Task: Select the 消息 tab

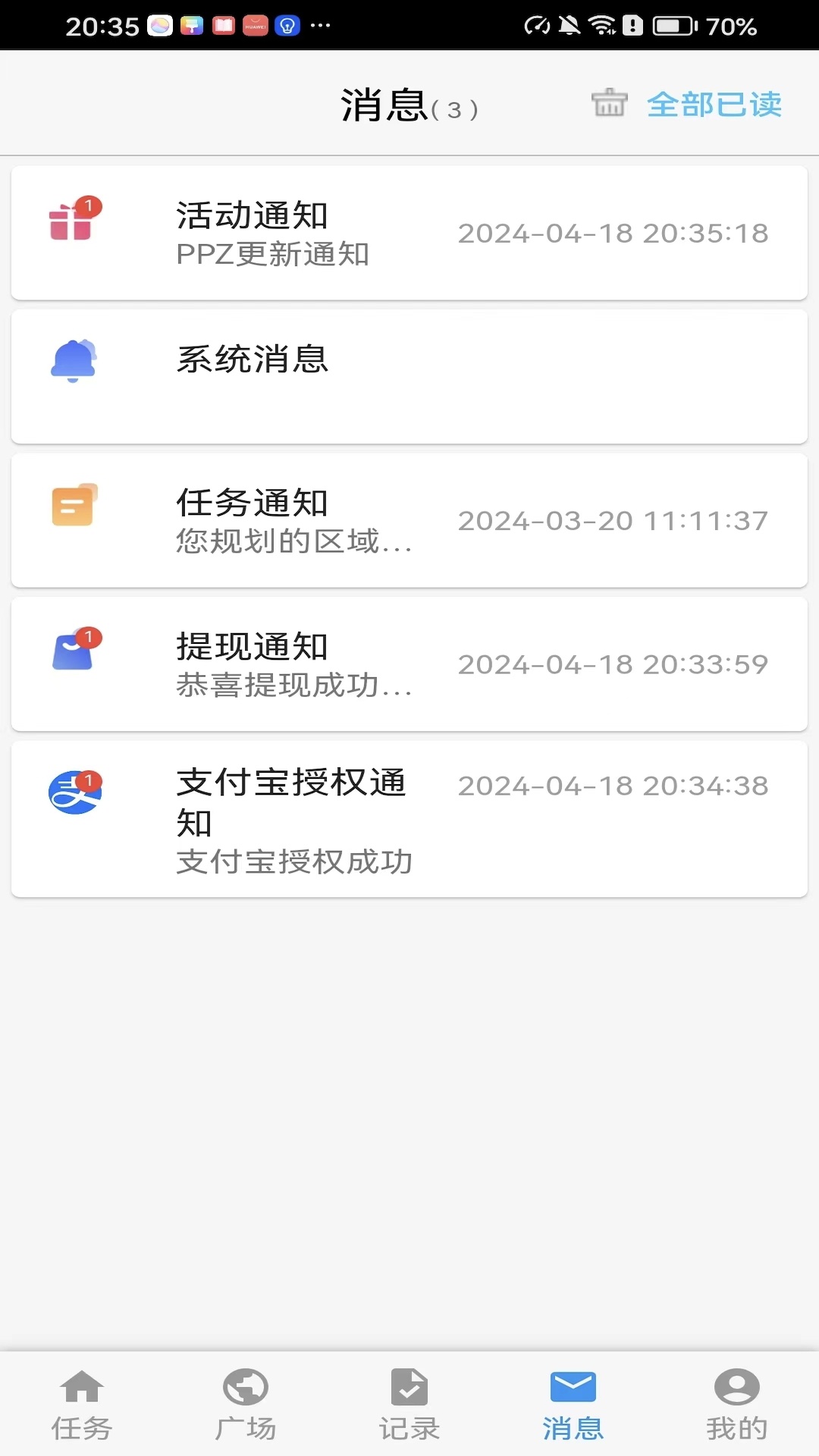Action: [x=573, y=1404]
